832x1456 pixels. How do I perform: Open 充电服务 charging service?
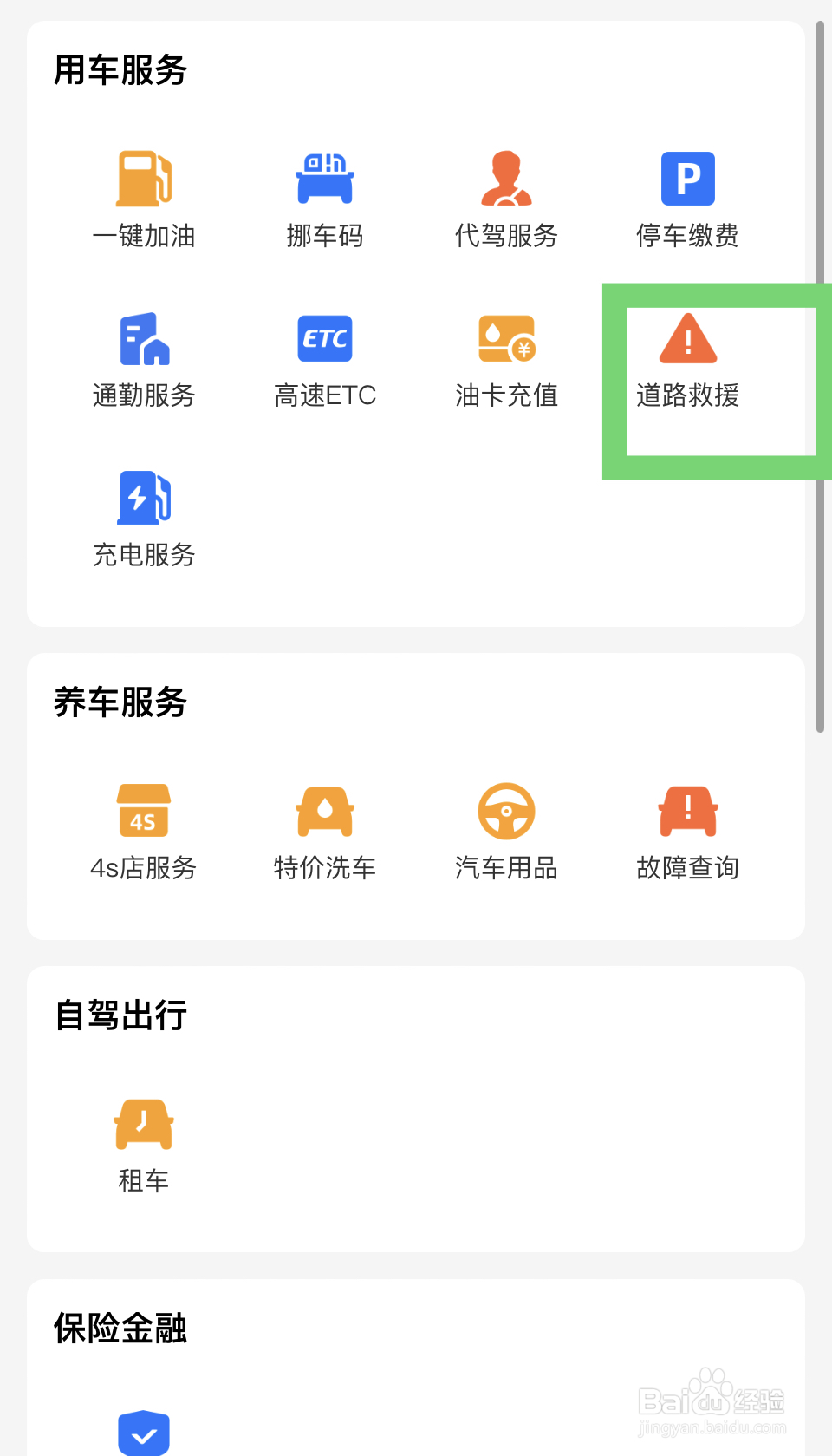click(x=144, y=519)
